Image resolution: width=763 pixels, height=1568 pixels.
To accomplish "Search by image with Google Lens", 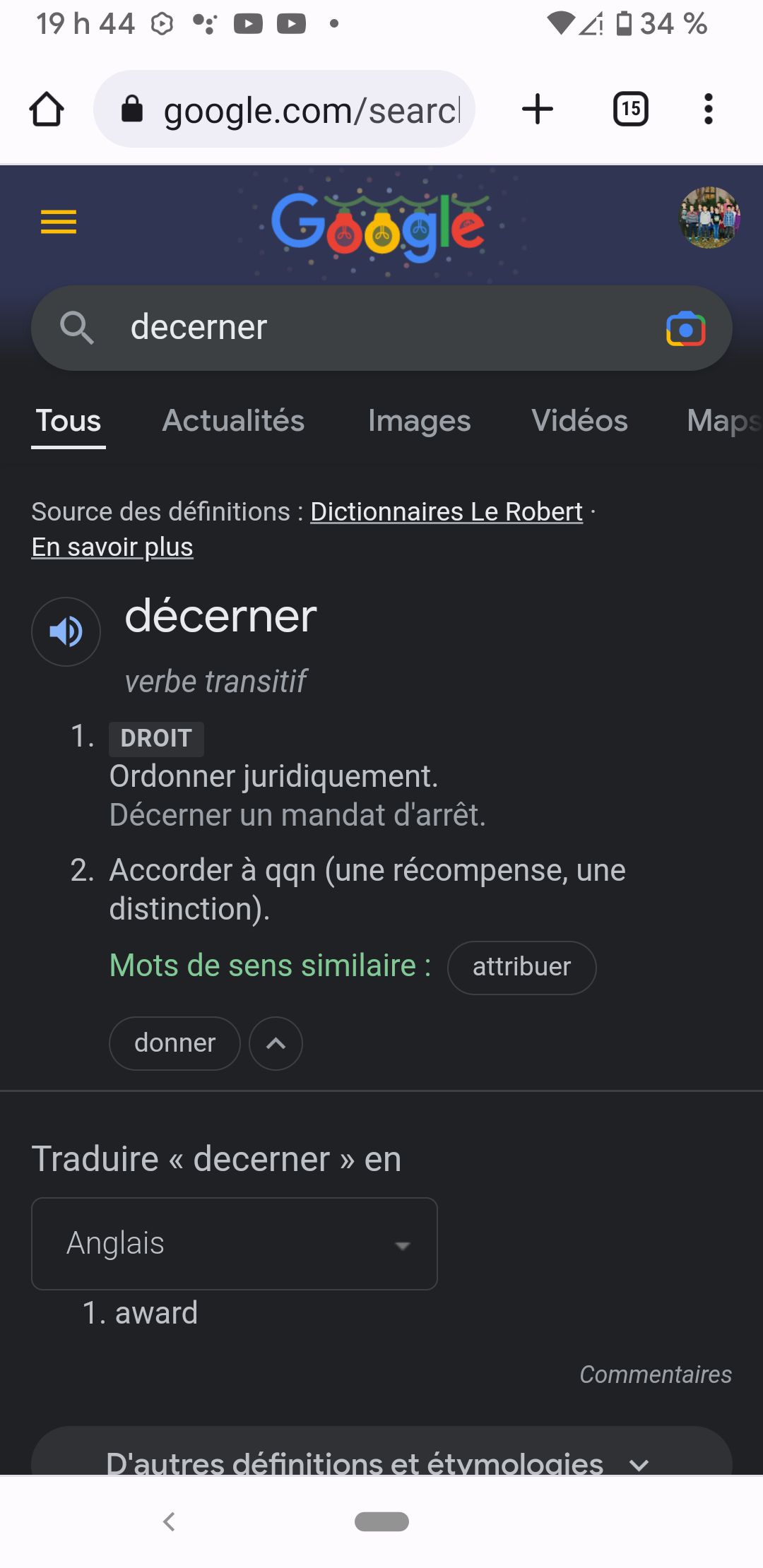I will (685, 329).
